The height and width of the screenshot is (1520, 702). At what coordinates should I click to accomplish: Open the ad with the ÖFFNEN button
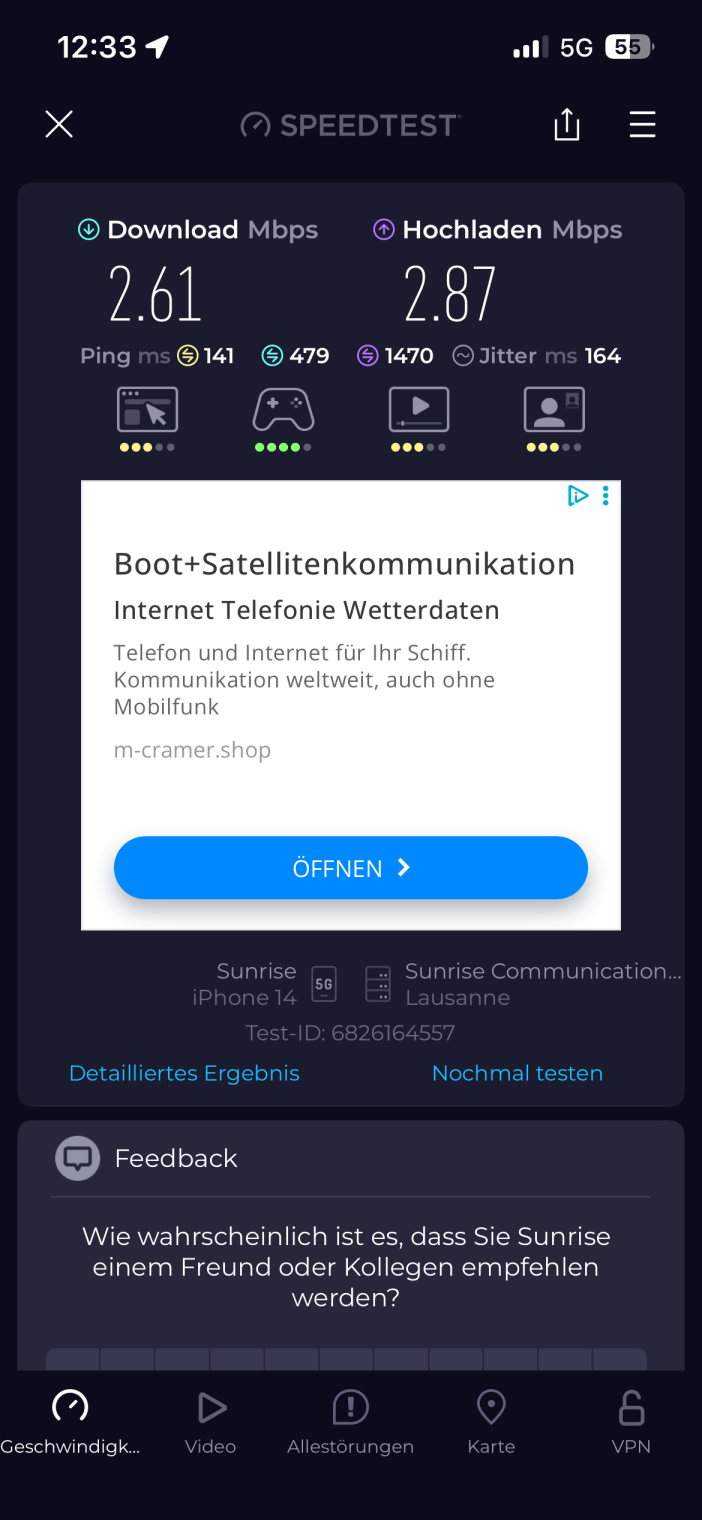(350, 868)
